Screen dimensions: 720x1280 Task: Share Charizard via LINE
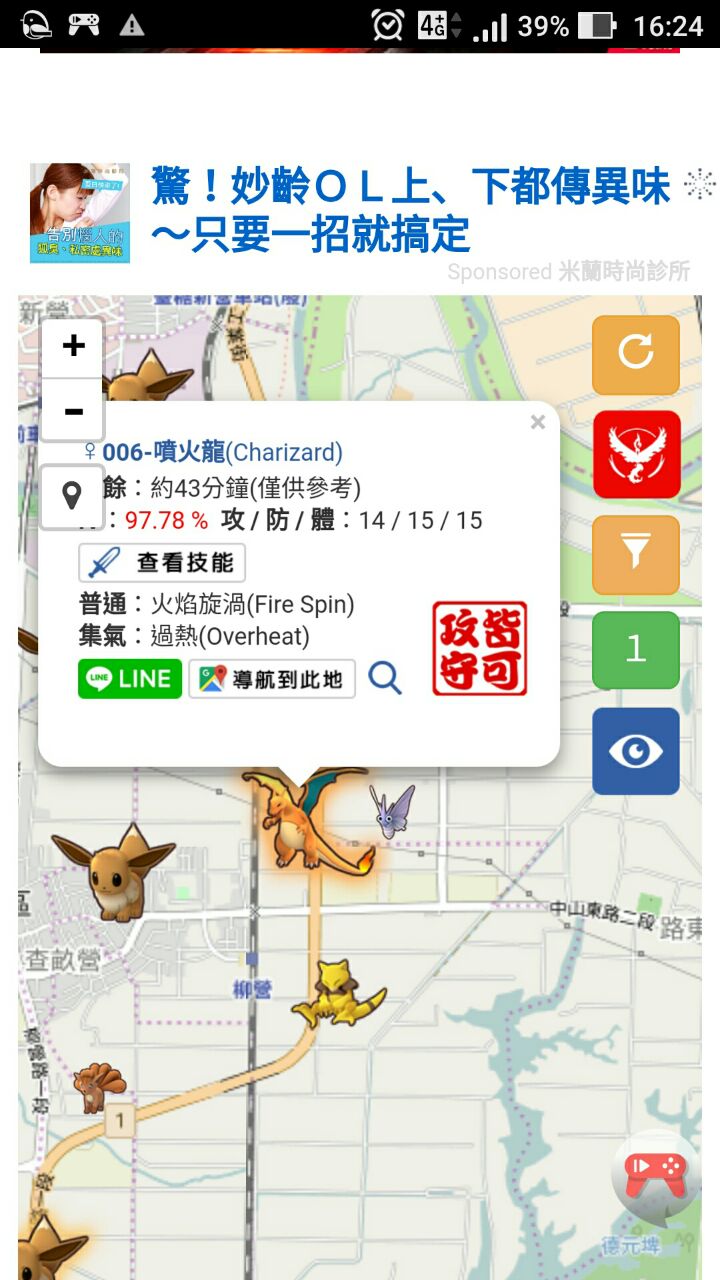click(x=130, y=679)
